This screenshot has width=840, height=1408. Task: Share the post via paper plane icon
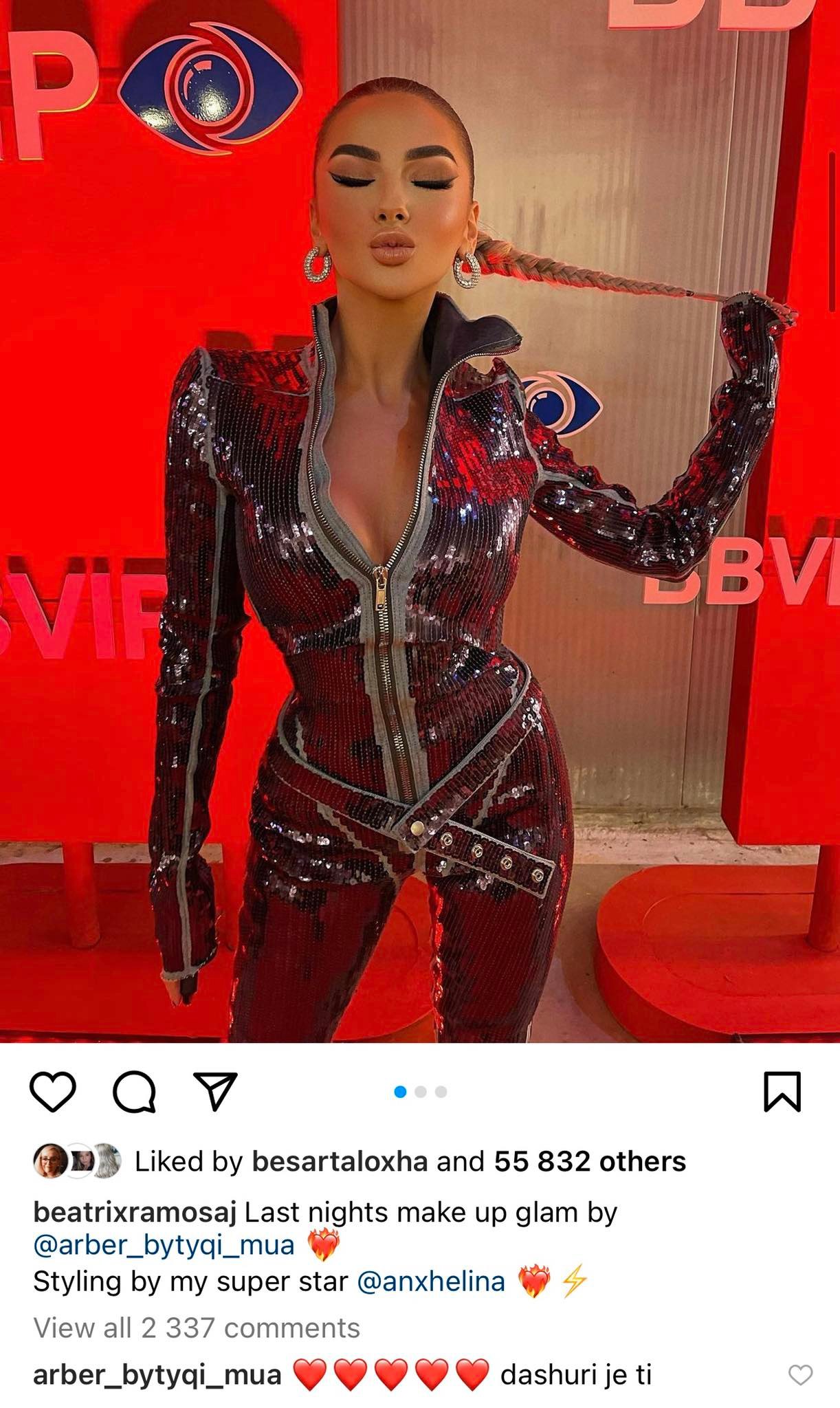pyautogui.click(x=216, y=1091)
